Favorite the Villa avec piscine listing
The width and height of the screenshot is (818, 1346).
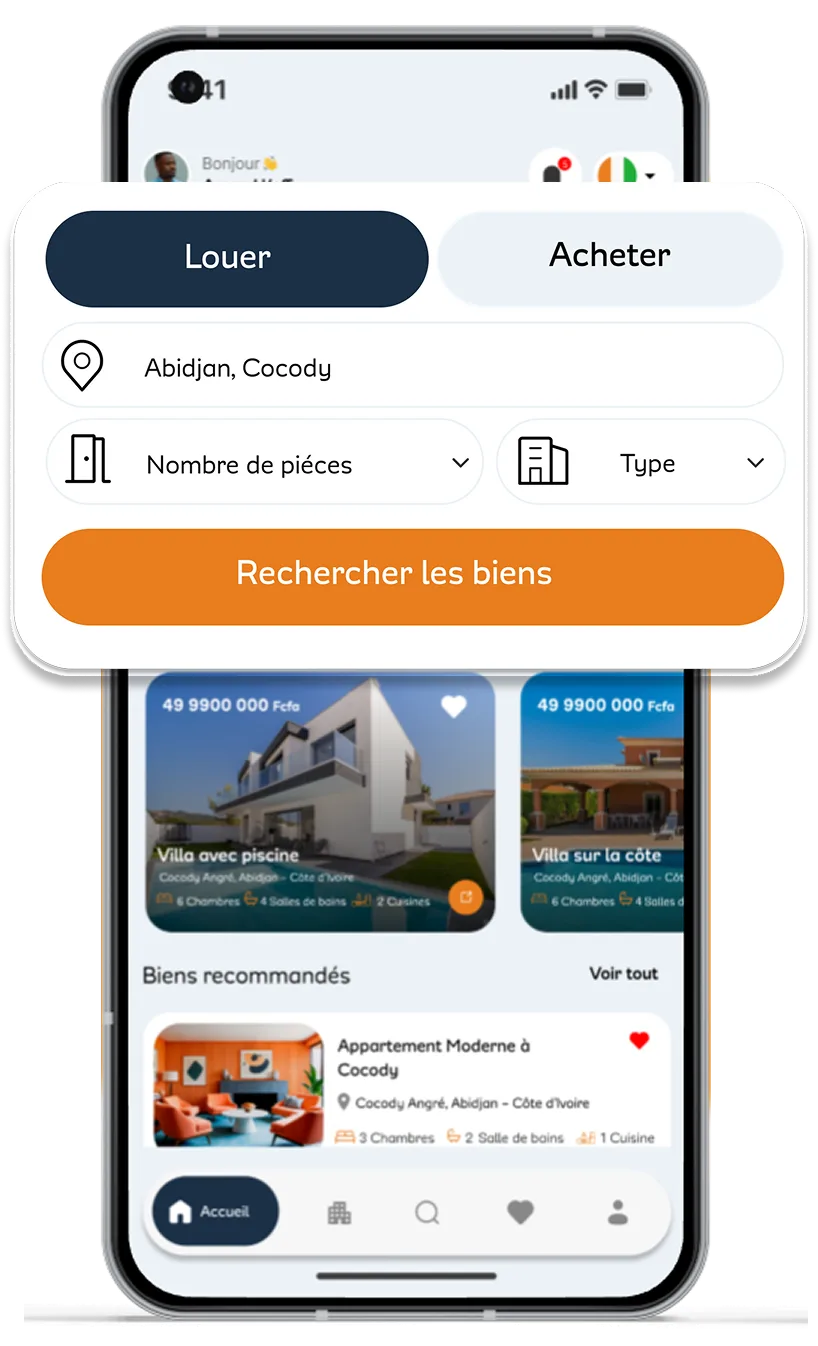click(x=454, y=707)
